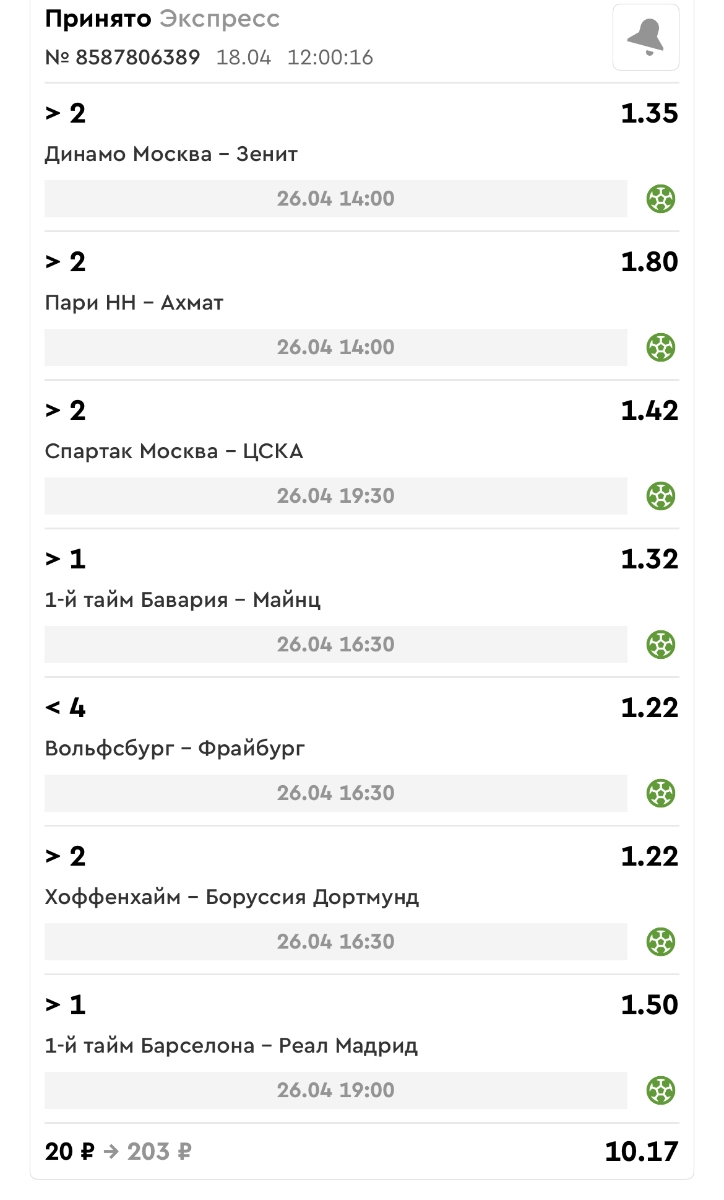Open the Спартак Москва – ЦСКА event
Image resolution: width=724 pixels, height=1200 pixels.
[x=174, y=451]
